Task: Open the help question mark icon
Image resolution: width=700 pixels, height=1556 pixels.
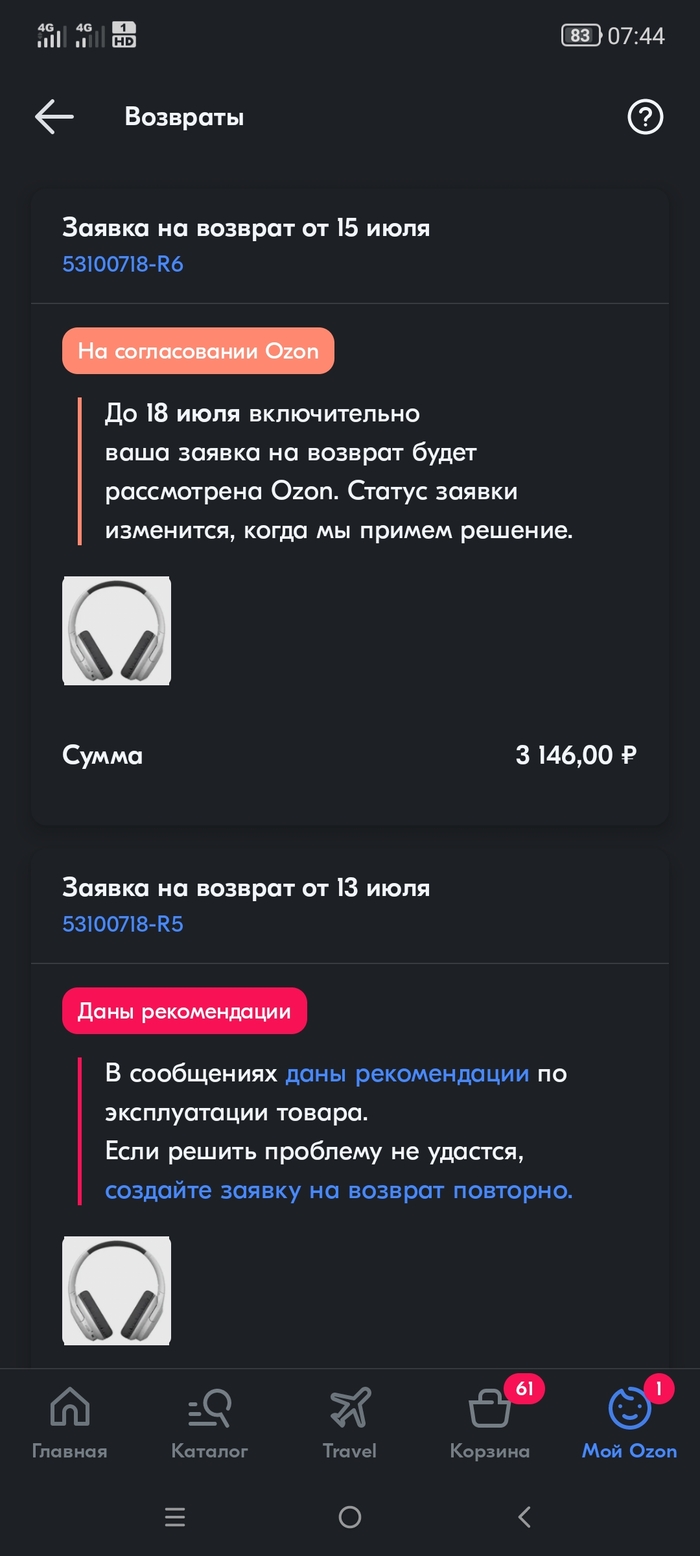Action: [x=645, y=117]
